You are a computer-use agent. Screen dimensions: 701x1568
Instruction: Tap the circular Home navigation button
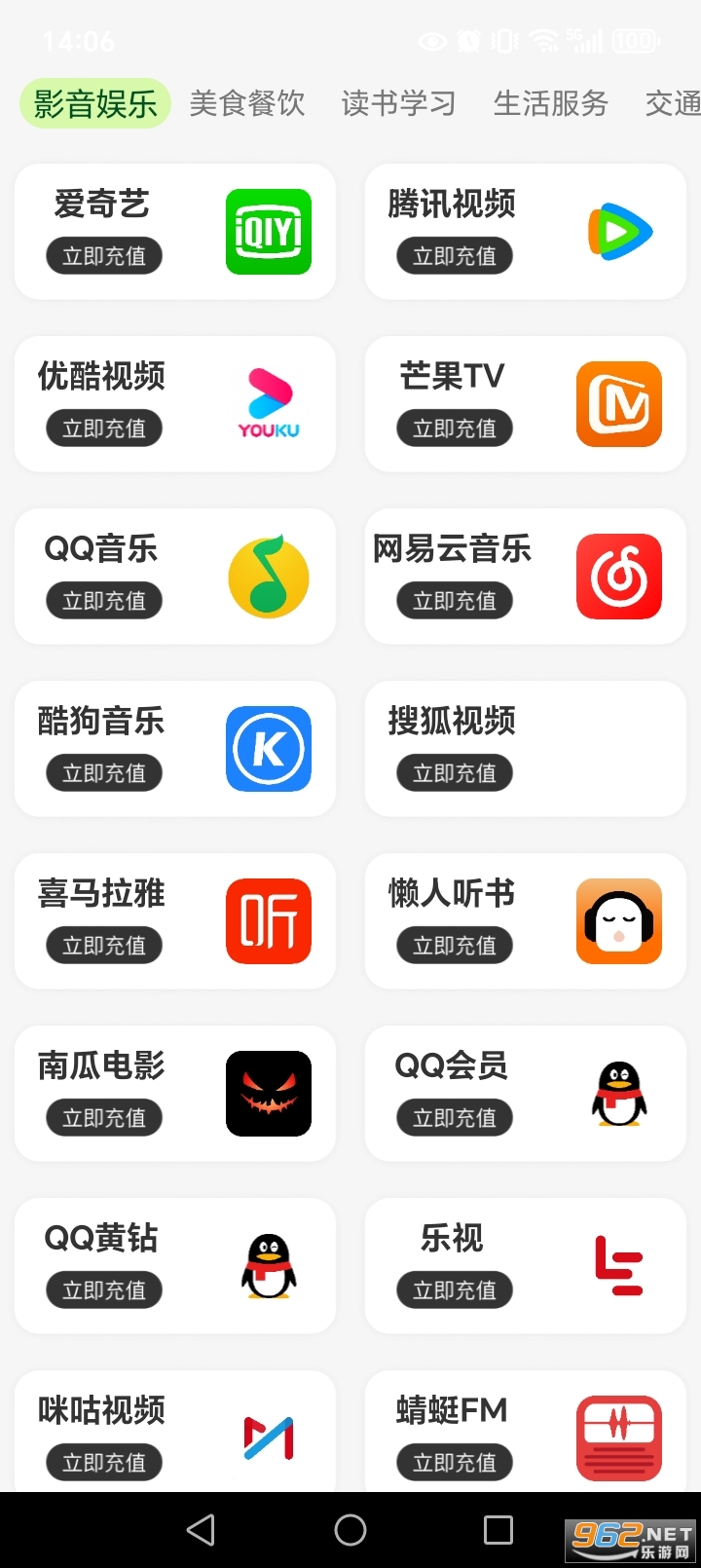point(350,1531)
